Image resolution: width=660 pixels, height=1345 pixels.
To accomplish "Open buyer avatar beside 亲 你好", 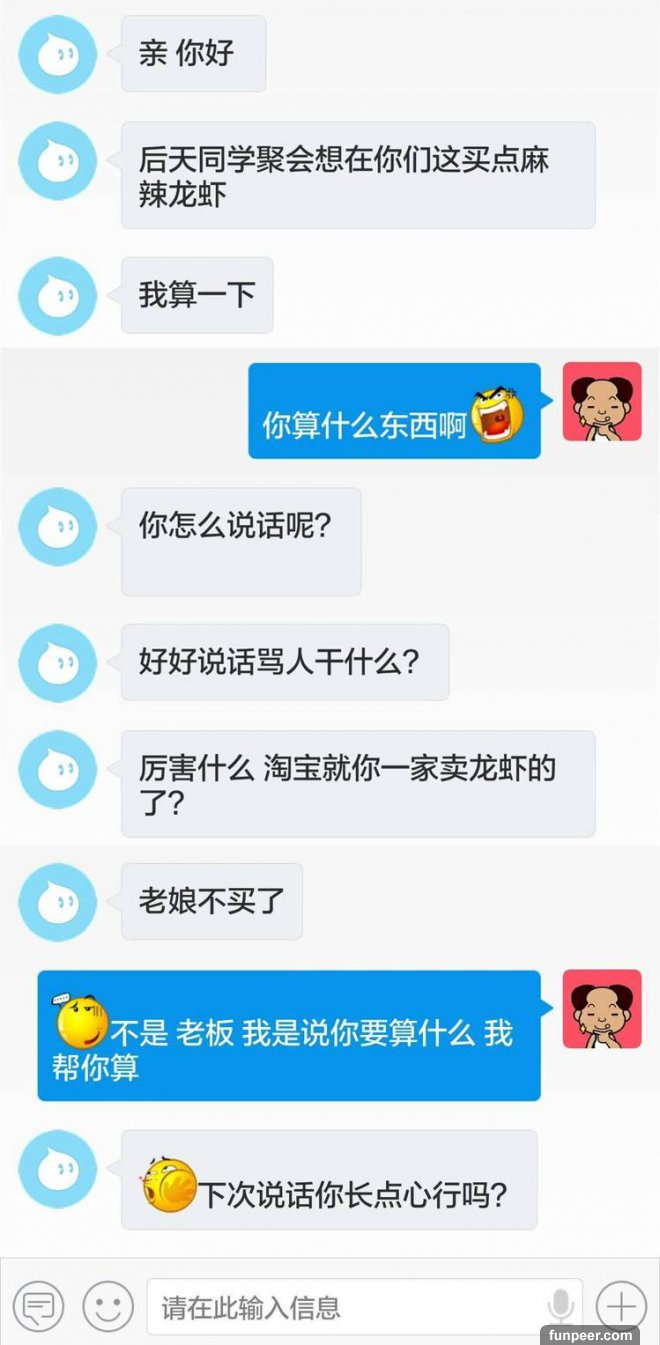I will [58, 54].
